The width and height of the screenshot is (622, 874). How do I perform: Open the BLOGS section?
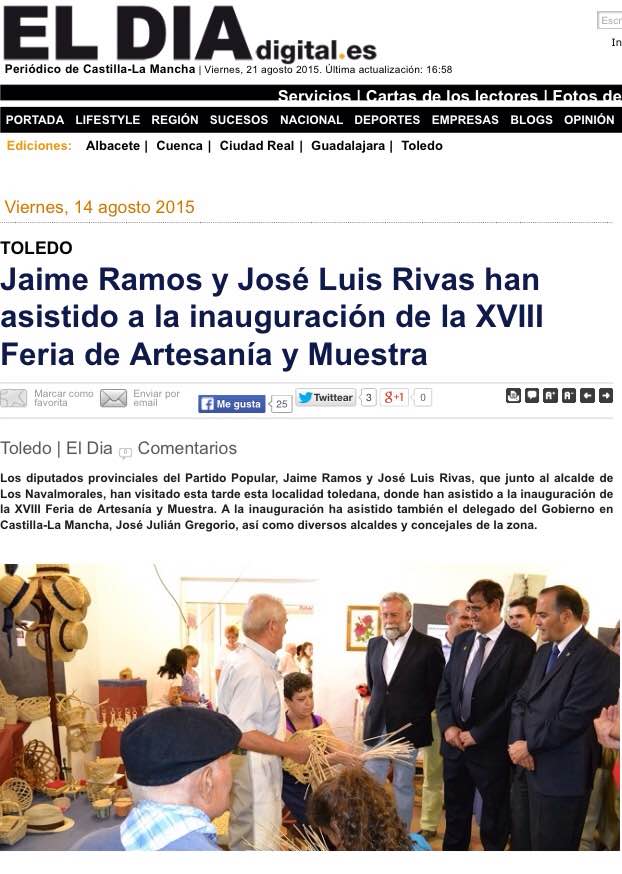531,120
